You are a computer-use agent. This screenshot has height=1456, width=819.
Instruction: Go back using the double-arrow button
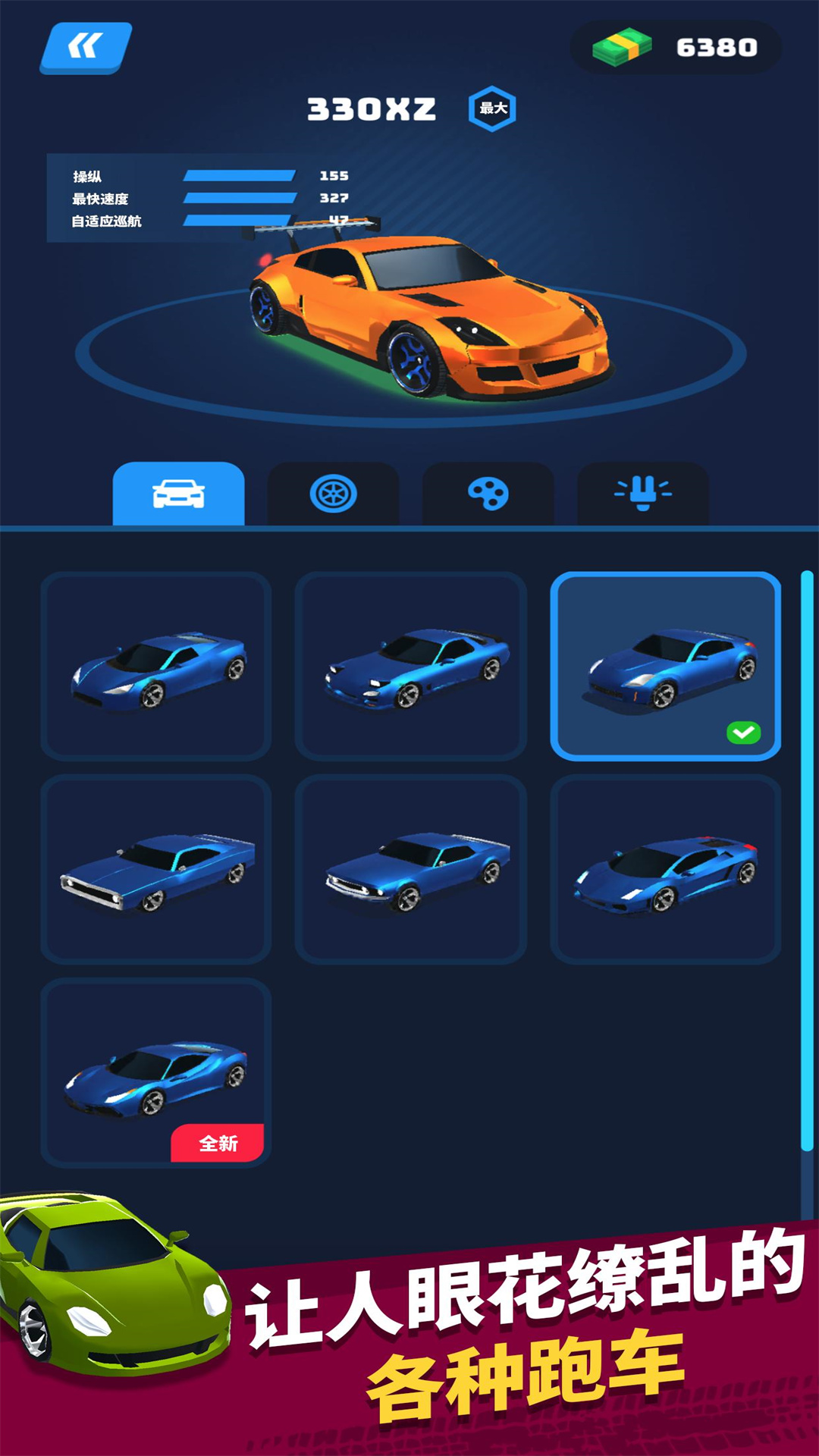(x=86, y=47)
